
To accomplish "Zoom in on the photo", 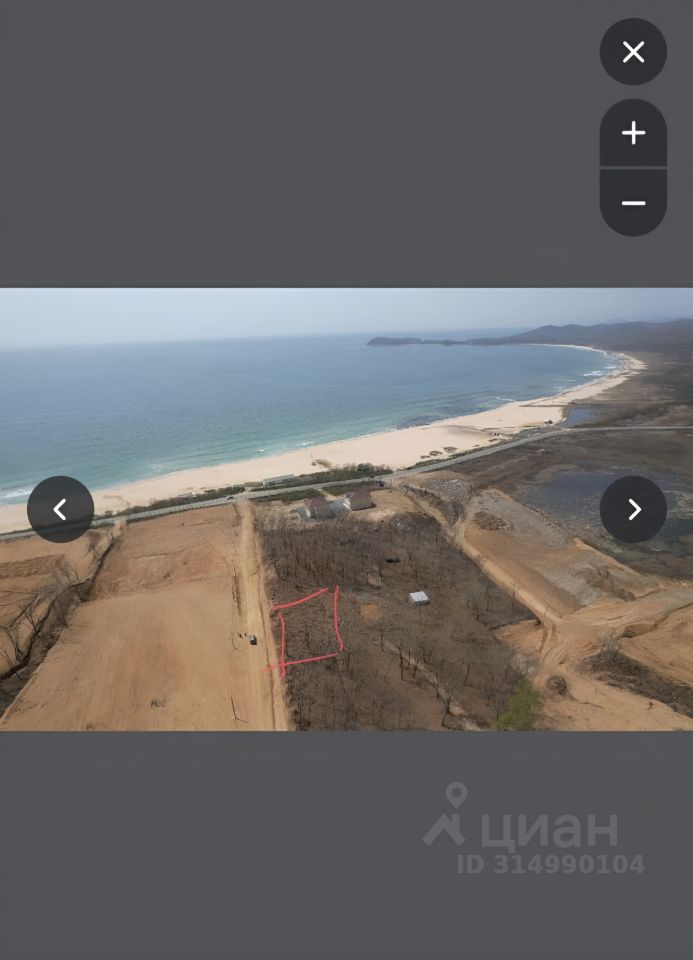I will 633,133.
